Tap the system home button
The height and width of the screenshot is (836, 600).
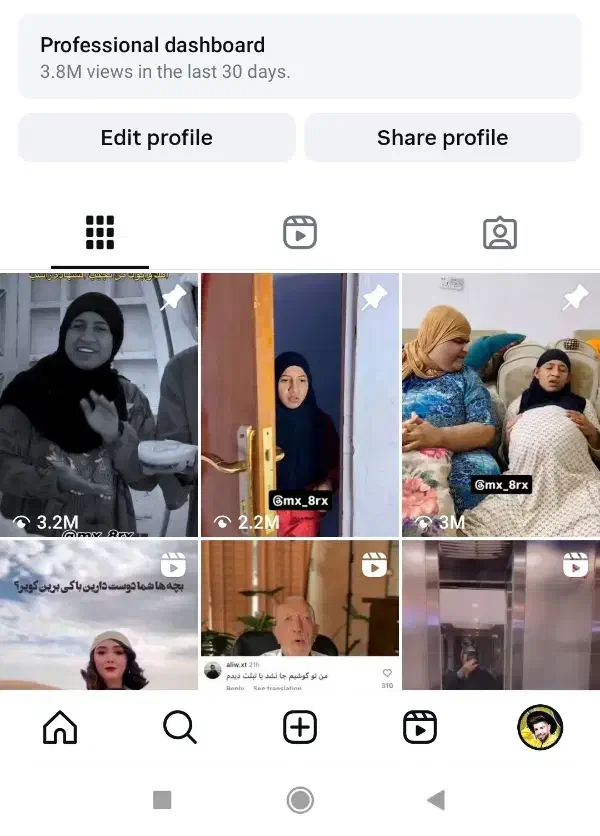tap(300, 800)
